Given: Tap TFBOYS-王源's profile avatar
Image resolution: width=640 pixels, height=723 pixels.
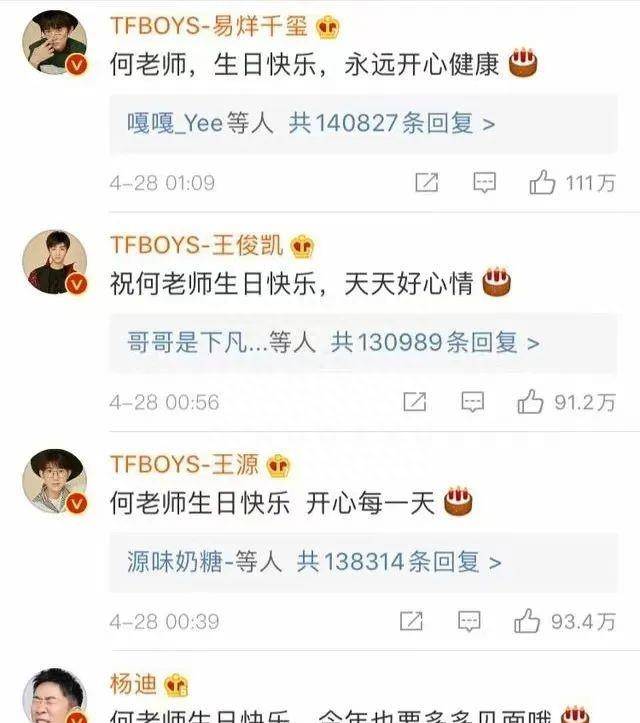Looking at the screenshot, I should (x=54, y=480).
